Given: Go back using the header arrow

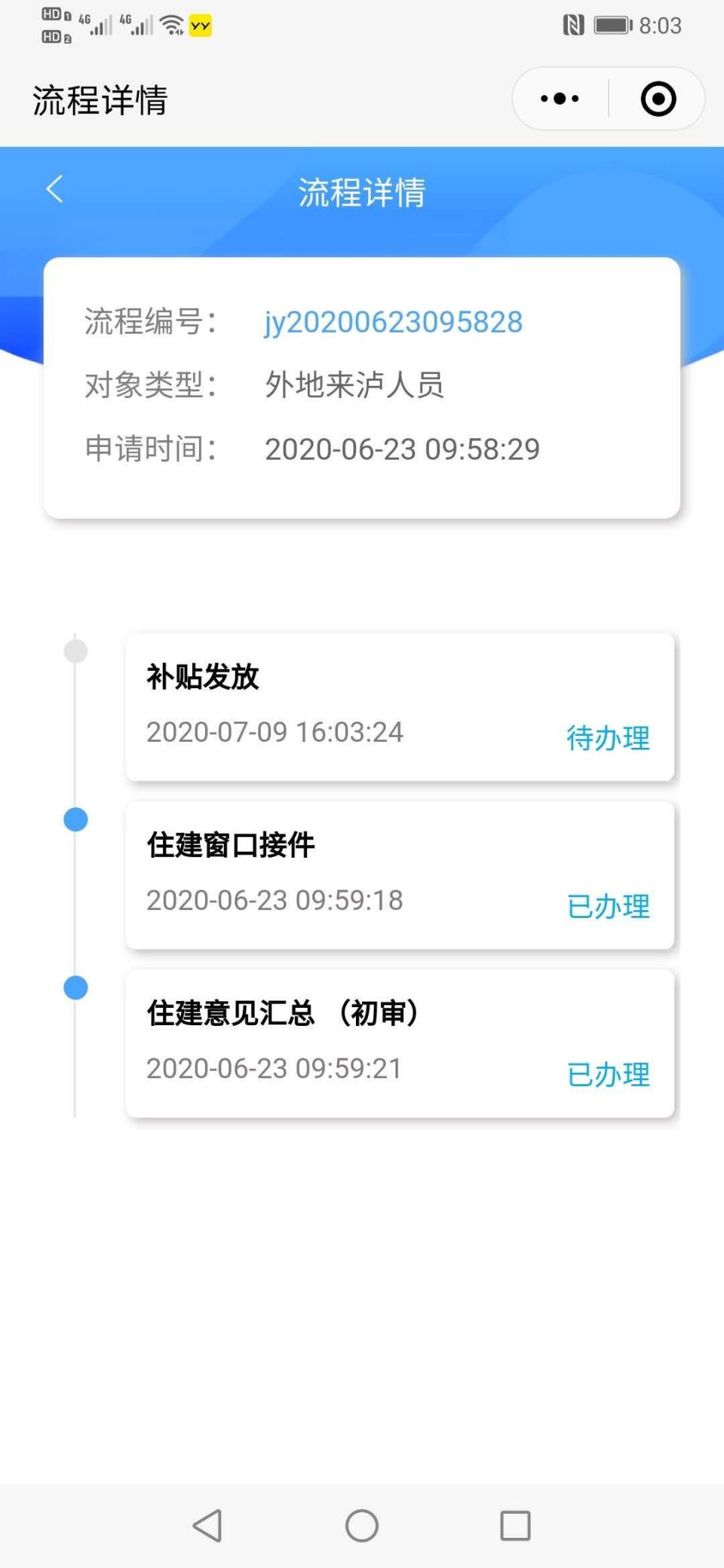Looking at the screenshot, I should tap(54, 189).
